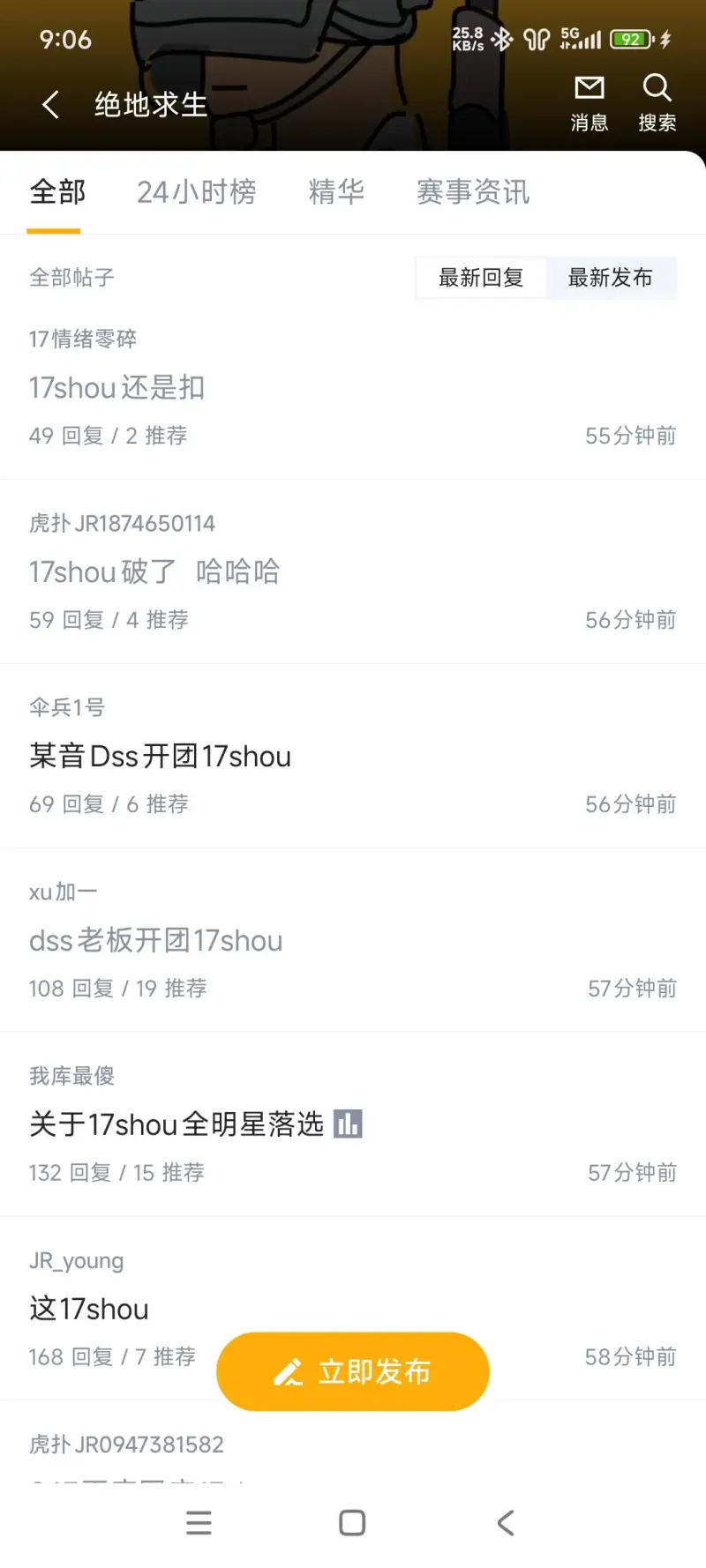Open the post 某音Dss开团17shou

(160, 756)
